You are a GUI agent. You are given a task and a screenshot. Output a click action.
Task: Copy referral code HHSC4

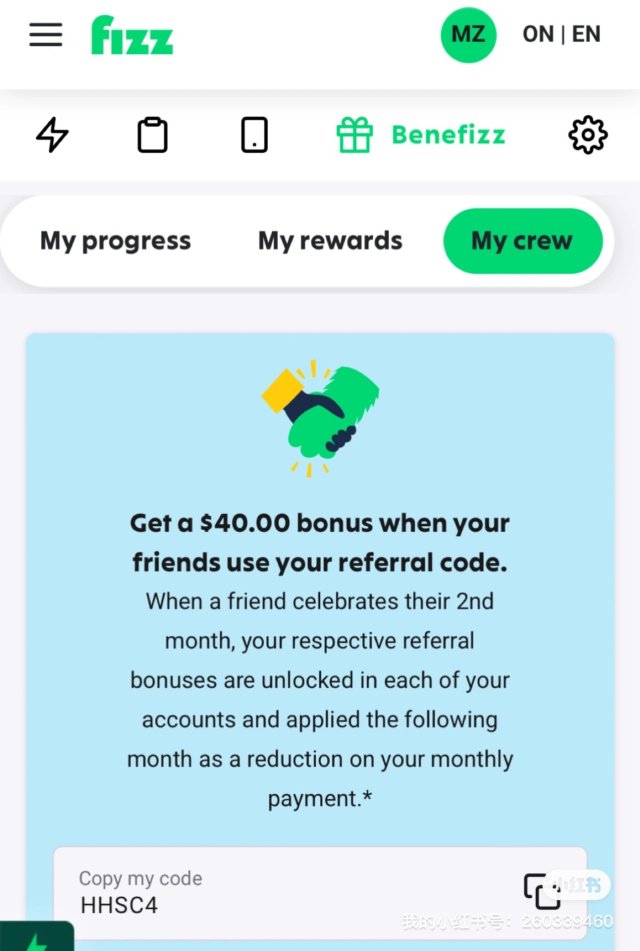(541, 890)
